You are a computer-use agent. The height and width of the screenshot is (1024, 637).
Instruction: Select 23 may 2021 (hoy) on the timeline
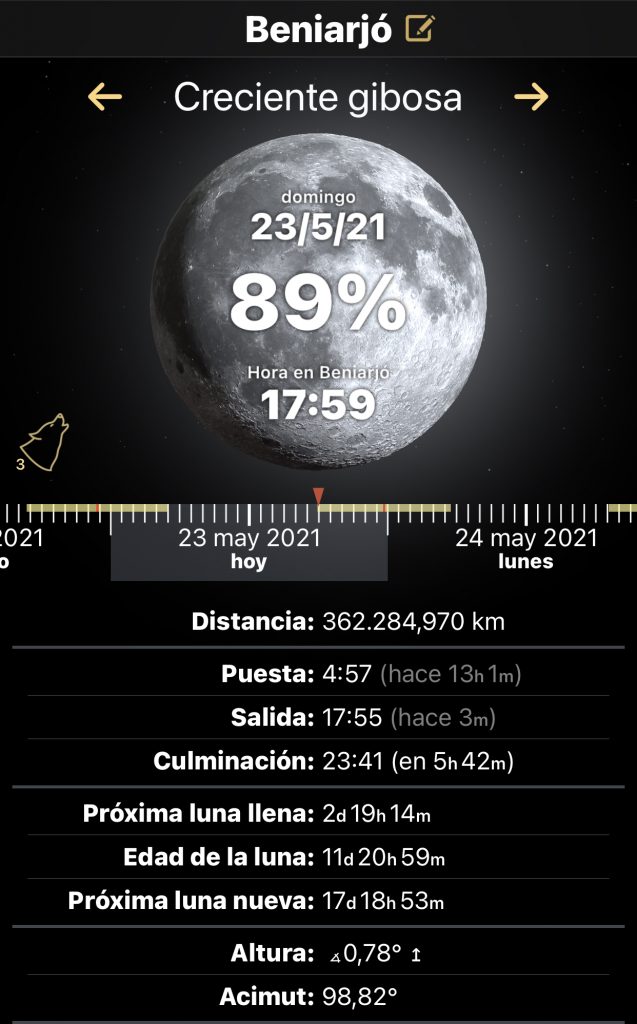[249, 548]
